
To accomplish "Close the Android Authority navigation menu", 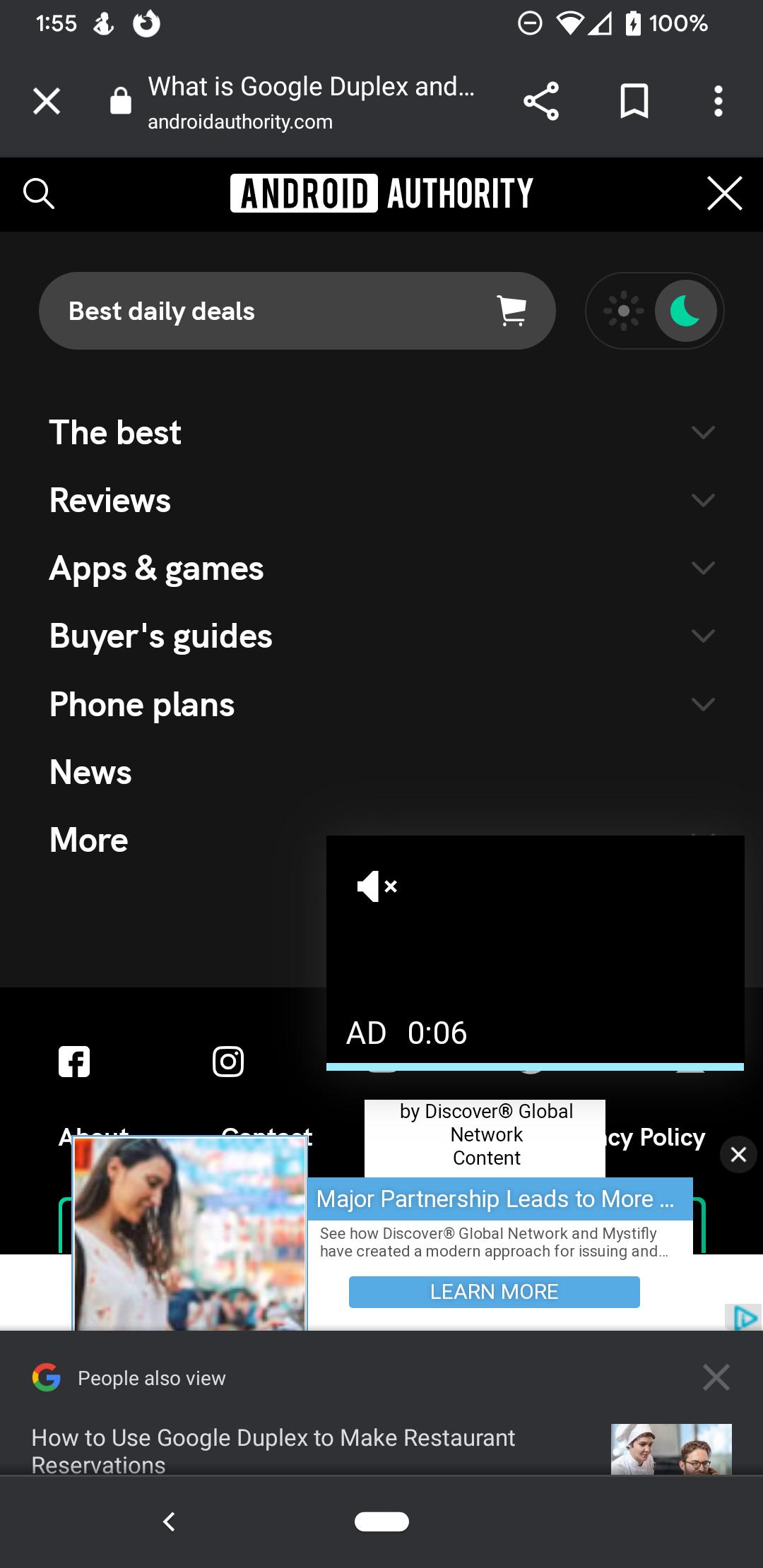I will (x=724, y=194).
